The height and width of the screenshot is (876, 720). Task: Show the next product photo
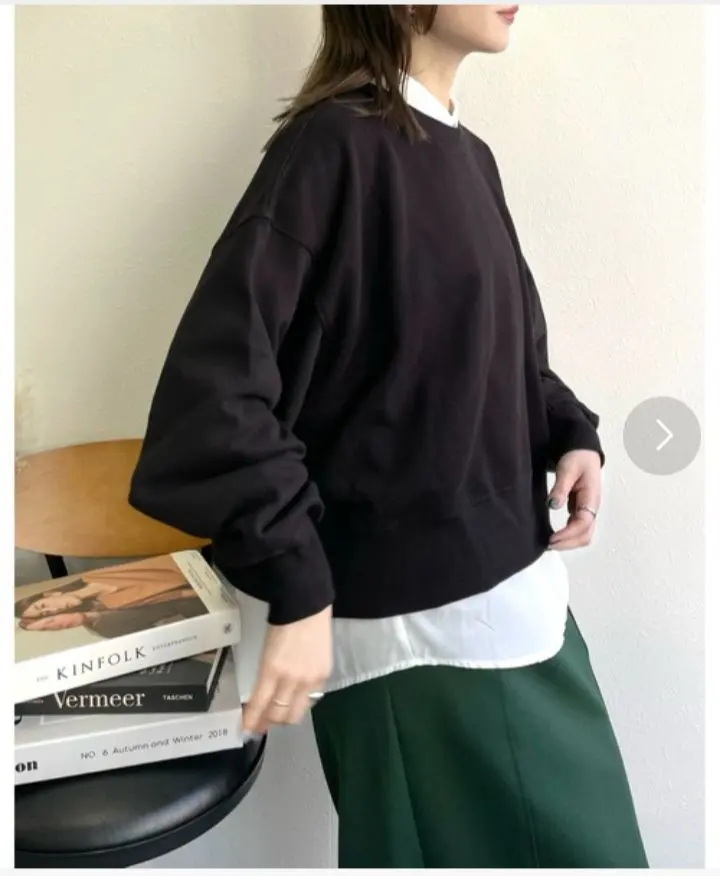tap(661, 435)
